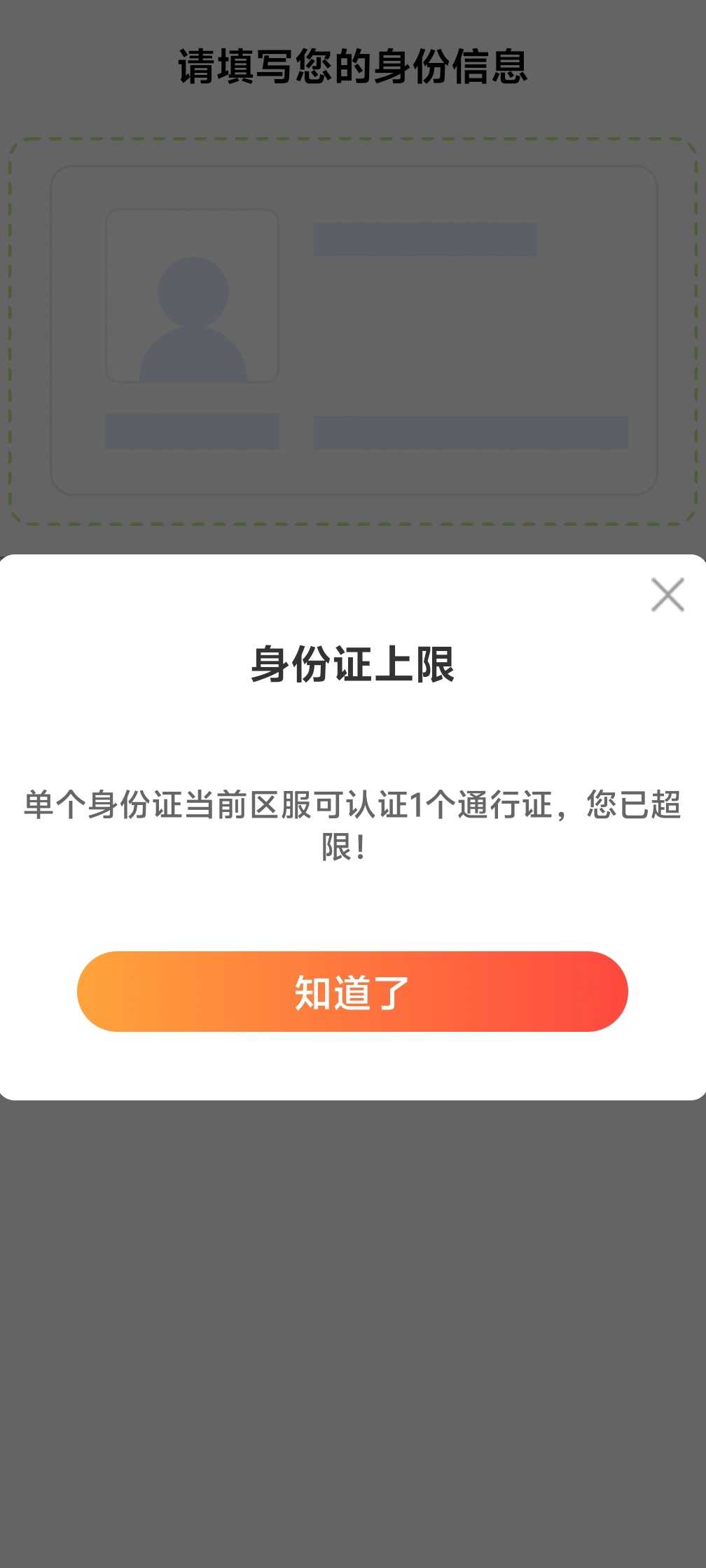Close the 身份证上限 dialog
Image resolution: width=706 pixels, height=1568 pixels.
pos(667,595)
